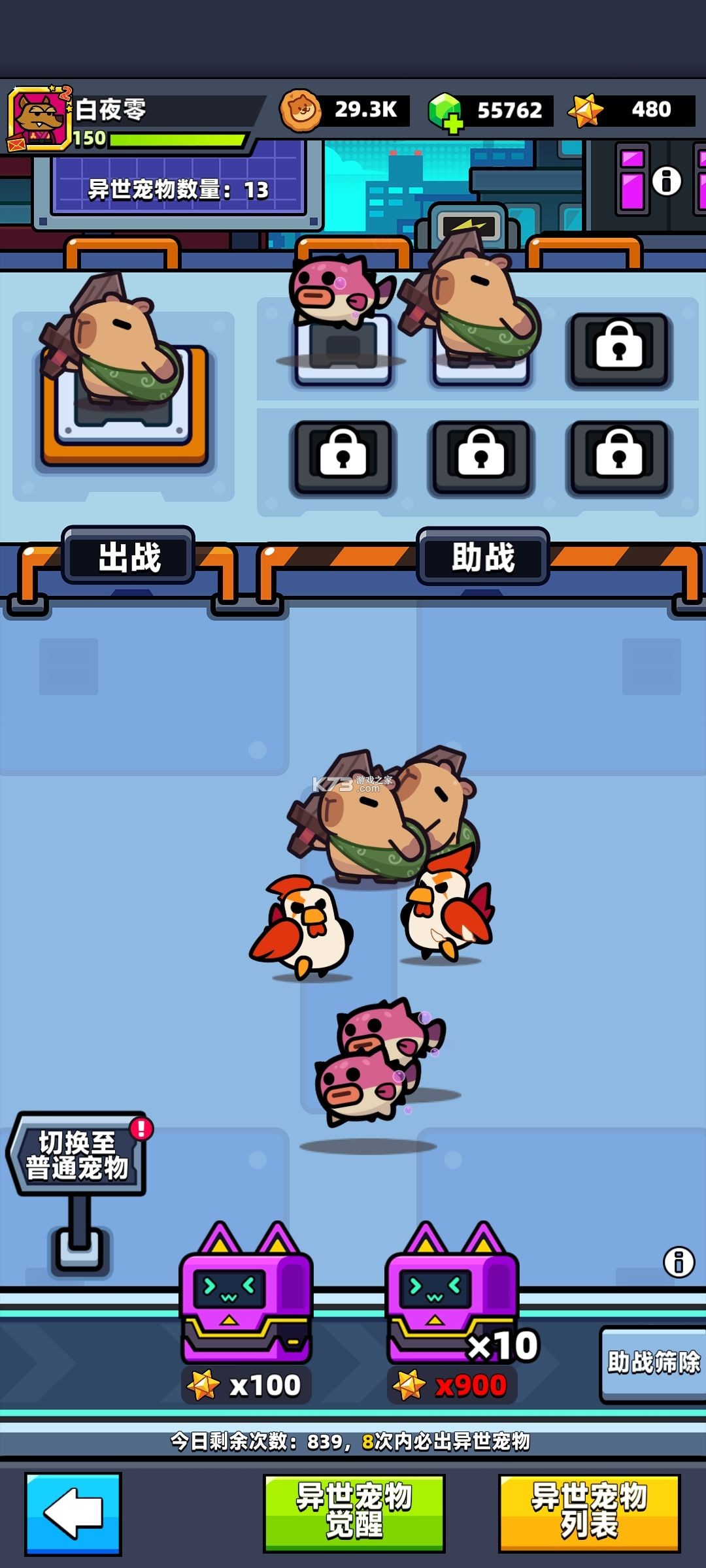Open 异世宠物觉醒 awakening screen
Screen dimensions: 706x1568
tap(354, 1513)
